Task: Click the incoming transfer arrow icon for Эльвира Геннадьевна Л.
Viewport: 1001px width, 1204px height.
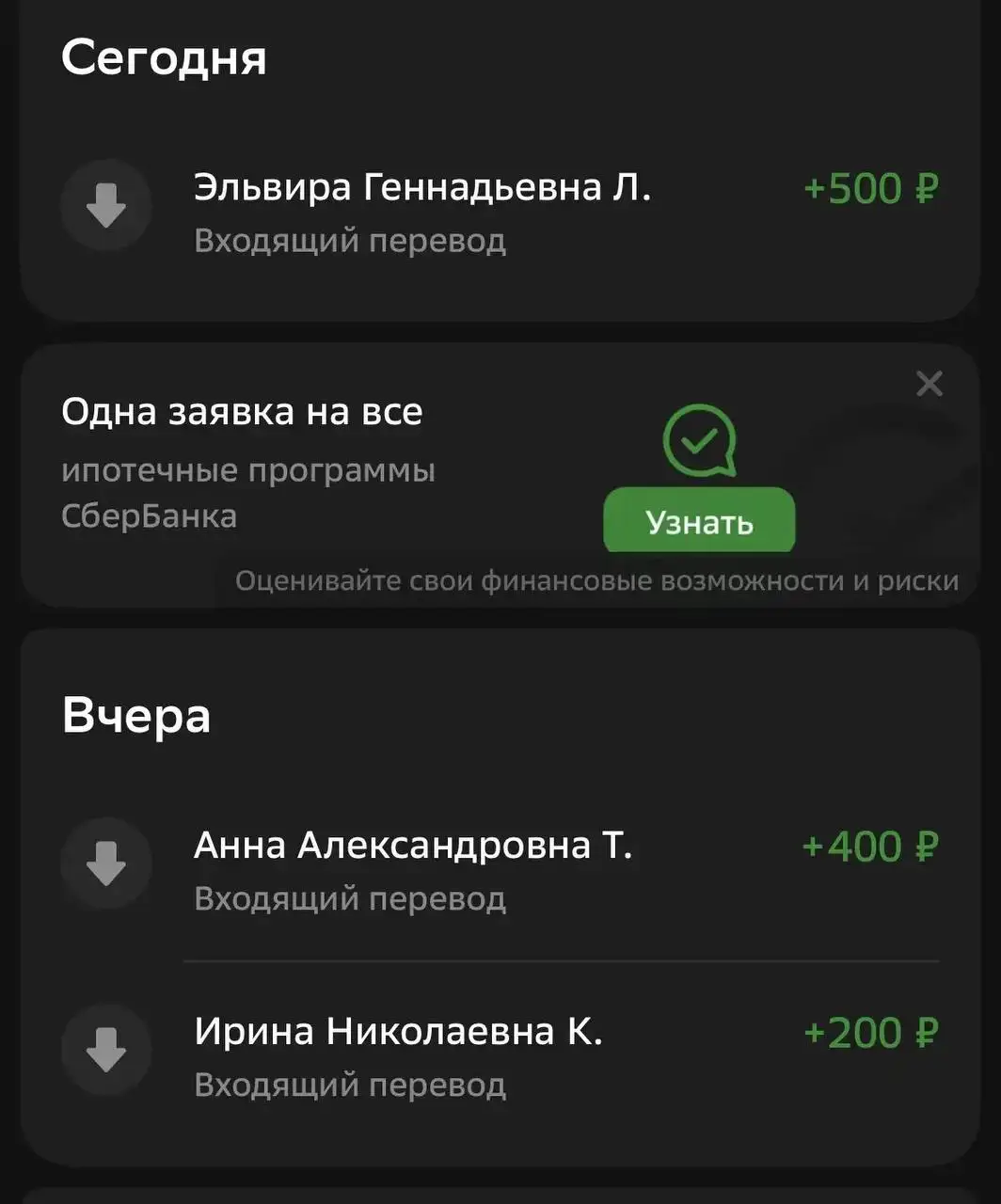Action: pyautogui.click(x=105, y=206)
